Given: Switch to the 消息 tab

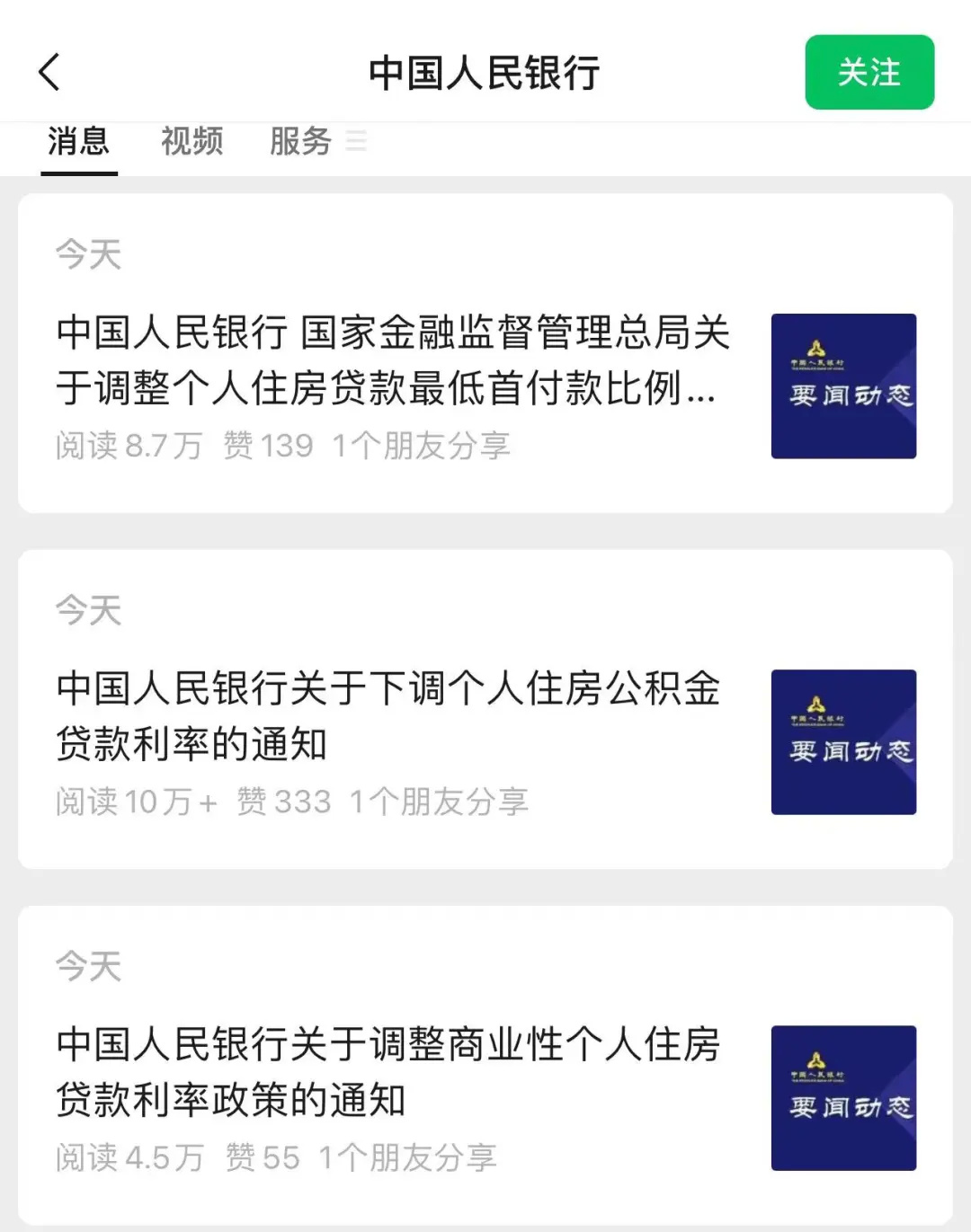Looking at the screenshot, I should tap(78, 142).
